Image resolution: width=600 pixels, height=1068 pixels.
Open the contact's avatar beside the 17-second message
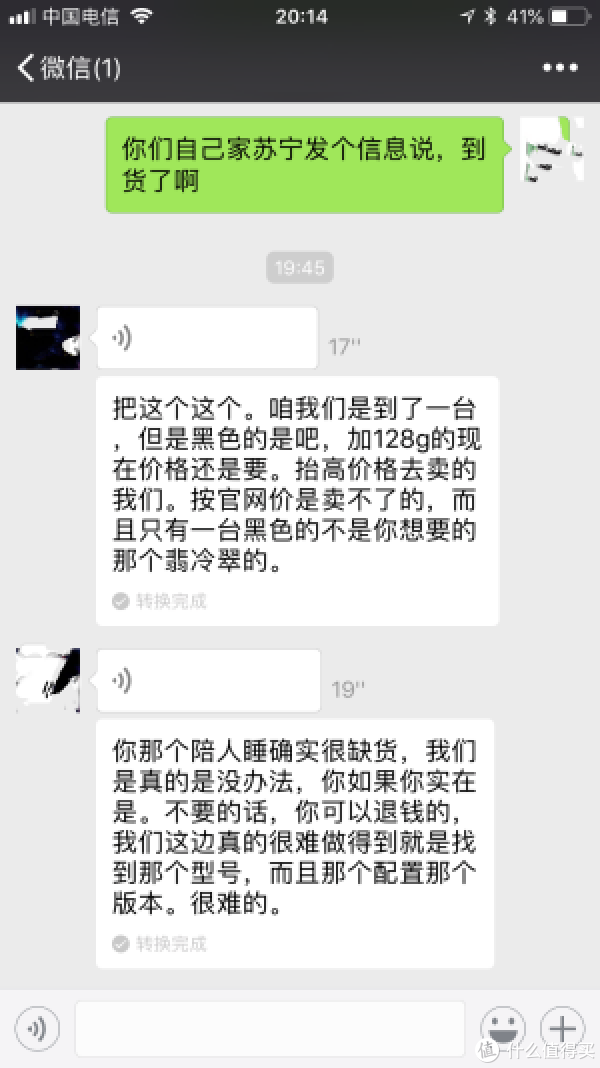48,338
